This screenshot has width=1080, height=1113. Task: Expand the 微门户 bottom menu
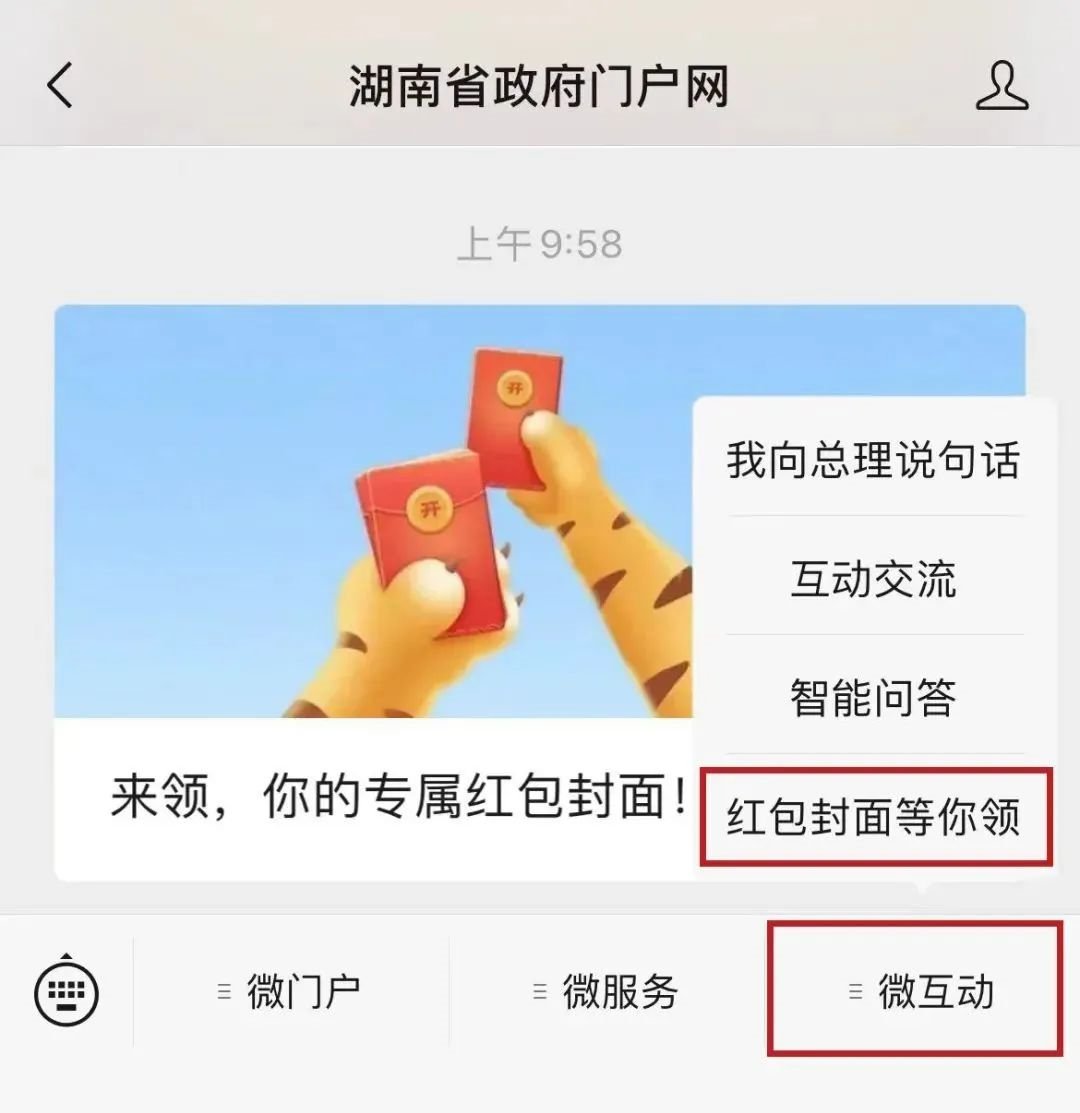pos(290,992)
